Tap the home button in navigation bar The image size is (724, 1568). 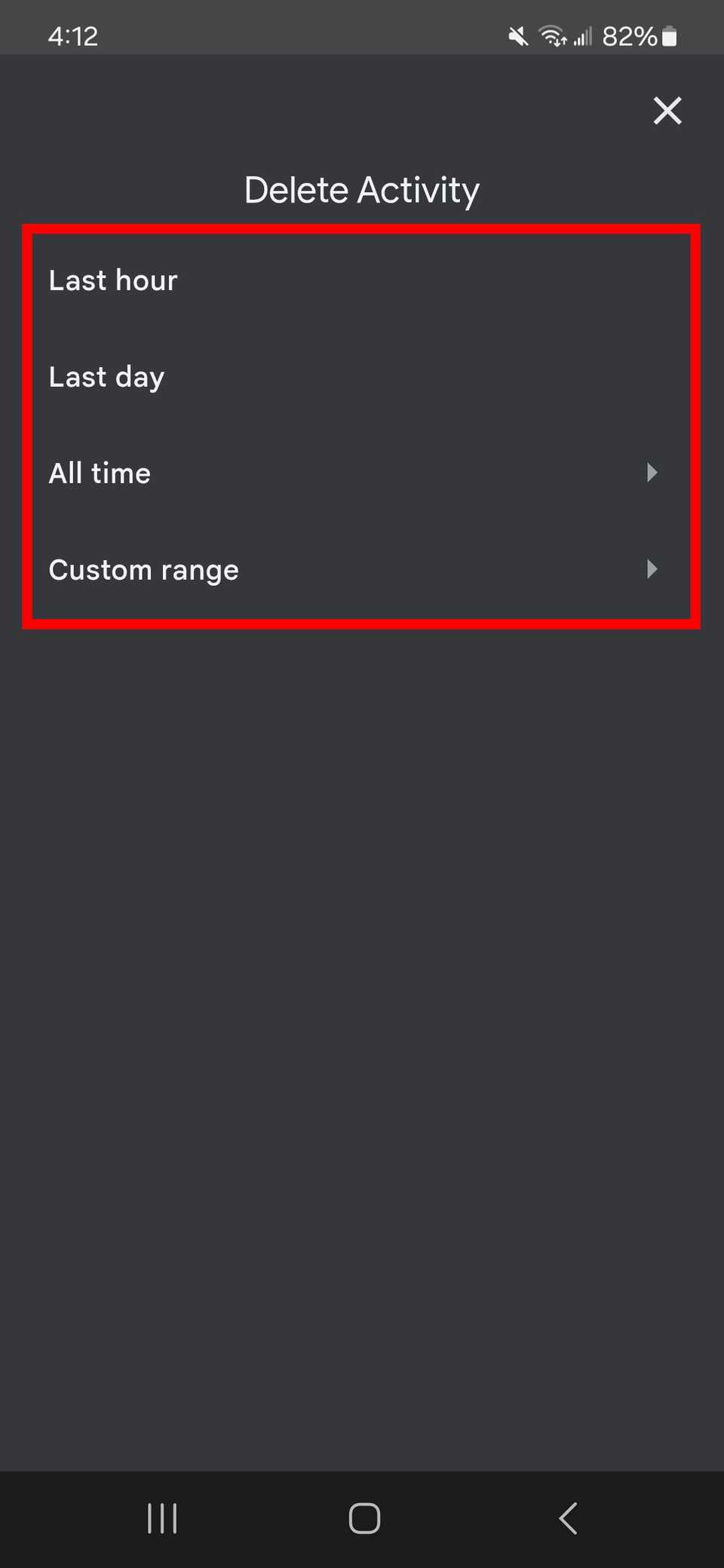364,1519
